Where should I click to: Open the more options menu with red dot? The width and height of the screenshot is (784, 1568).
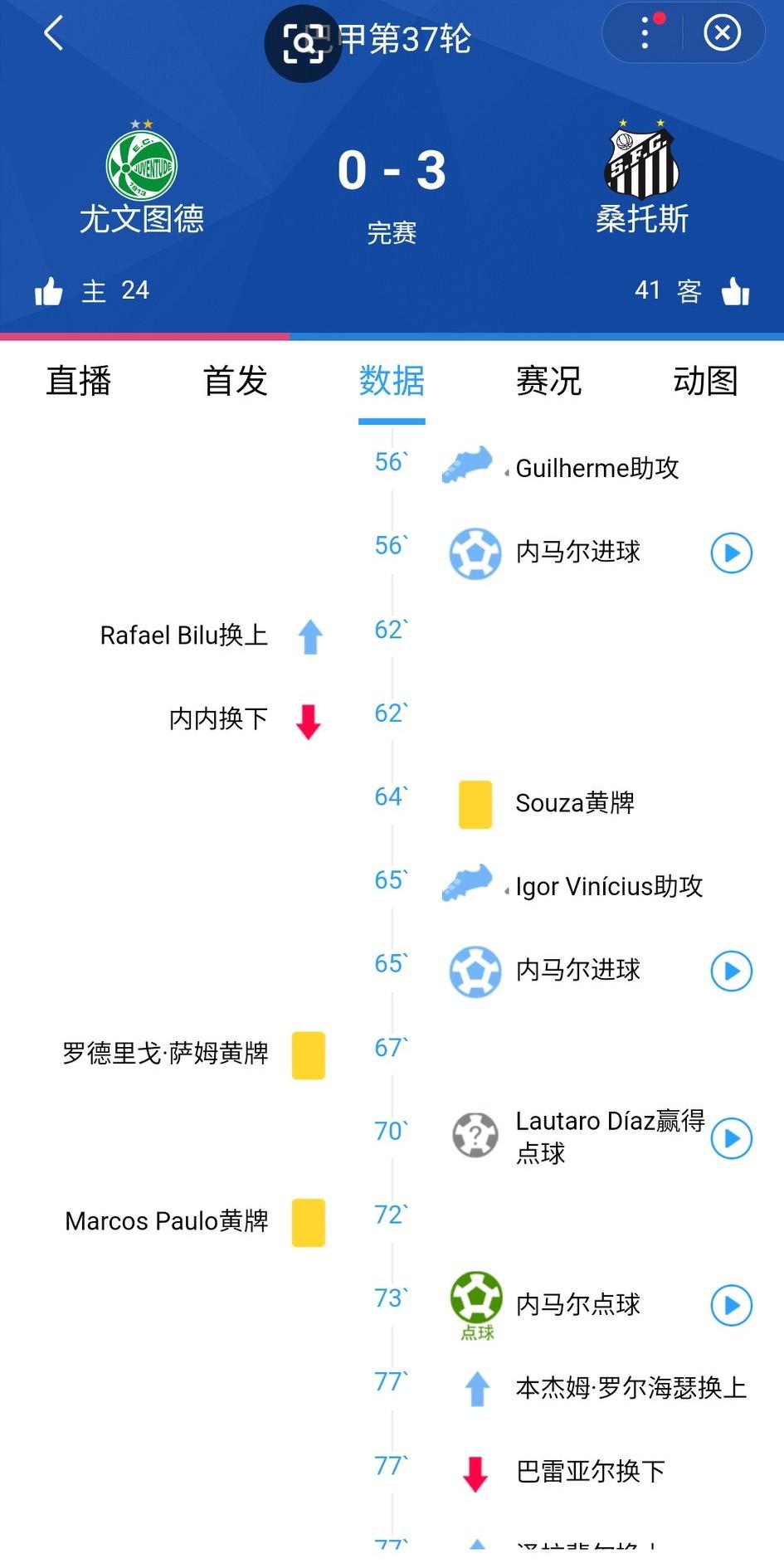645,33
